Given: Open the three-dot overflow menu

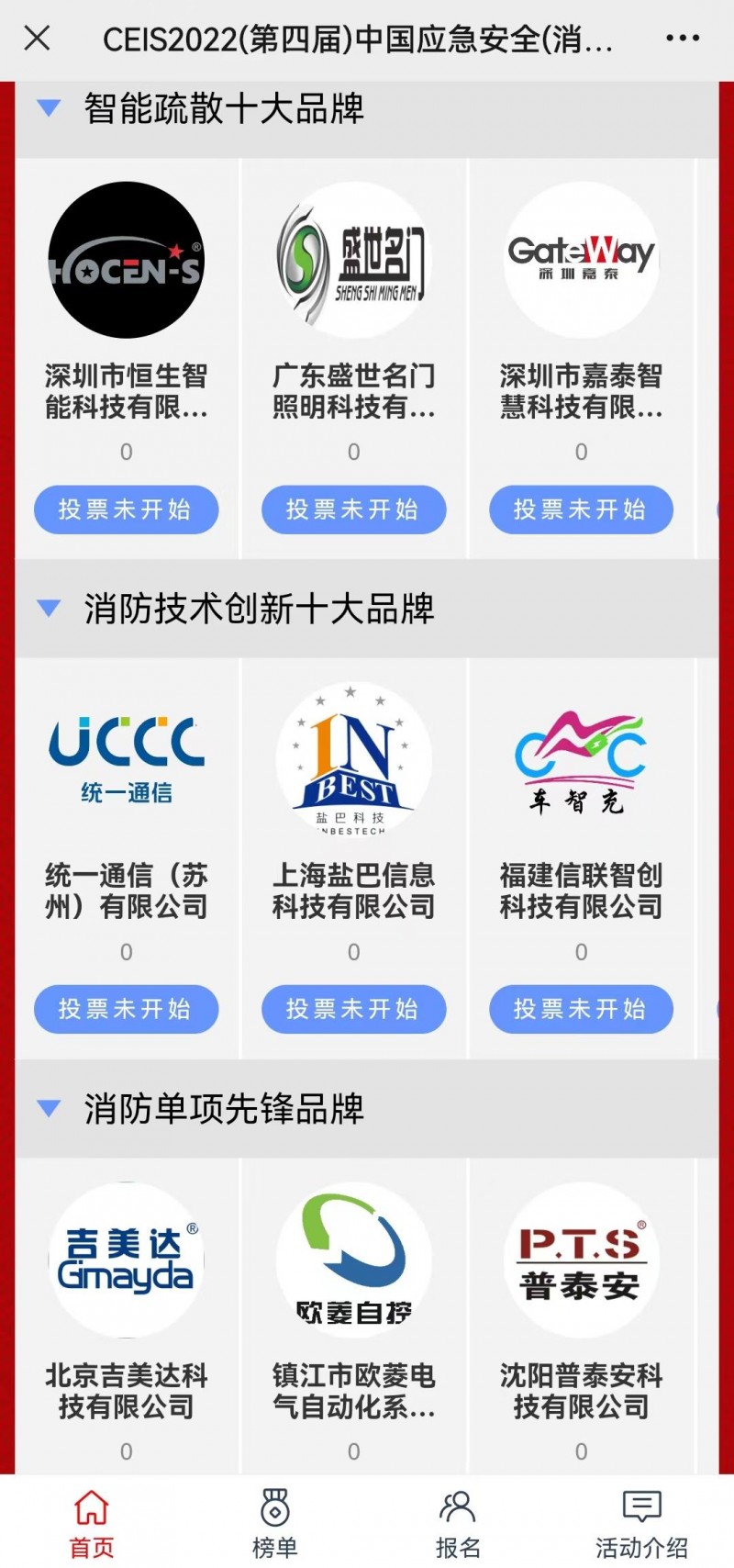Looking at the screenshot, I should tap(683, 39).
